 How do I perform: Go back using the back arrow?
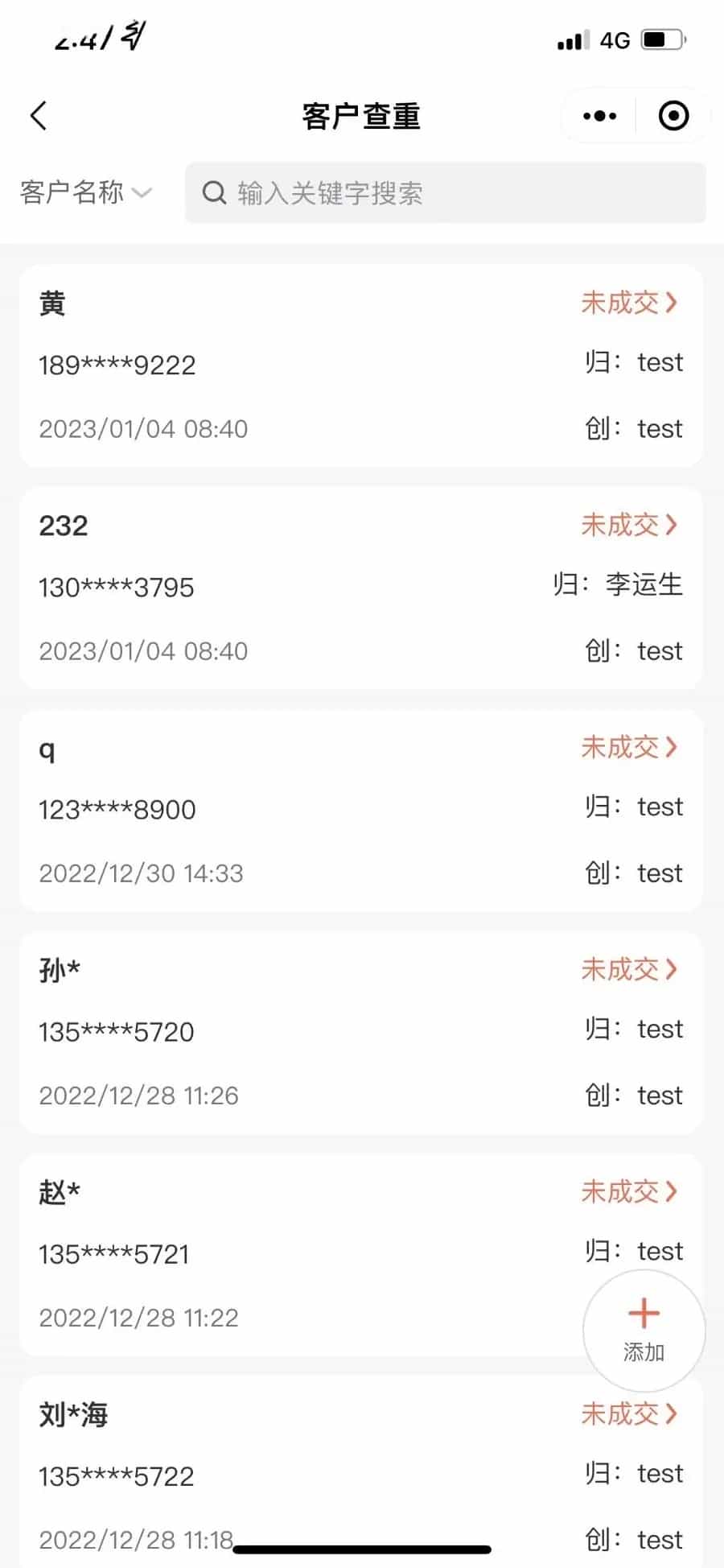click(39, 116)
